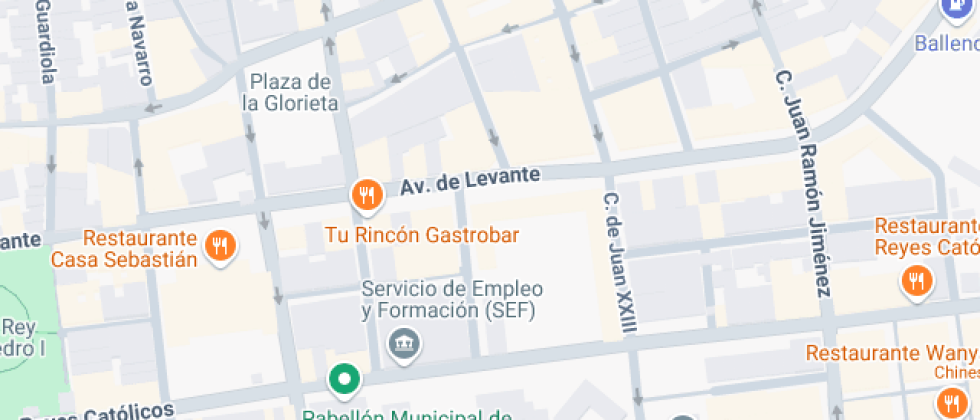This screenshot has height=420, width=980.
Task: Select the Restaurante Casa Sebastián map marker
Action: point(220,245)
